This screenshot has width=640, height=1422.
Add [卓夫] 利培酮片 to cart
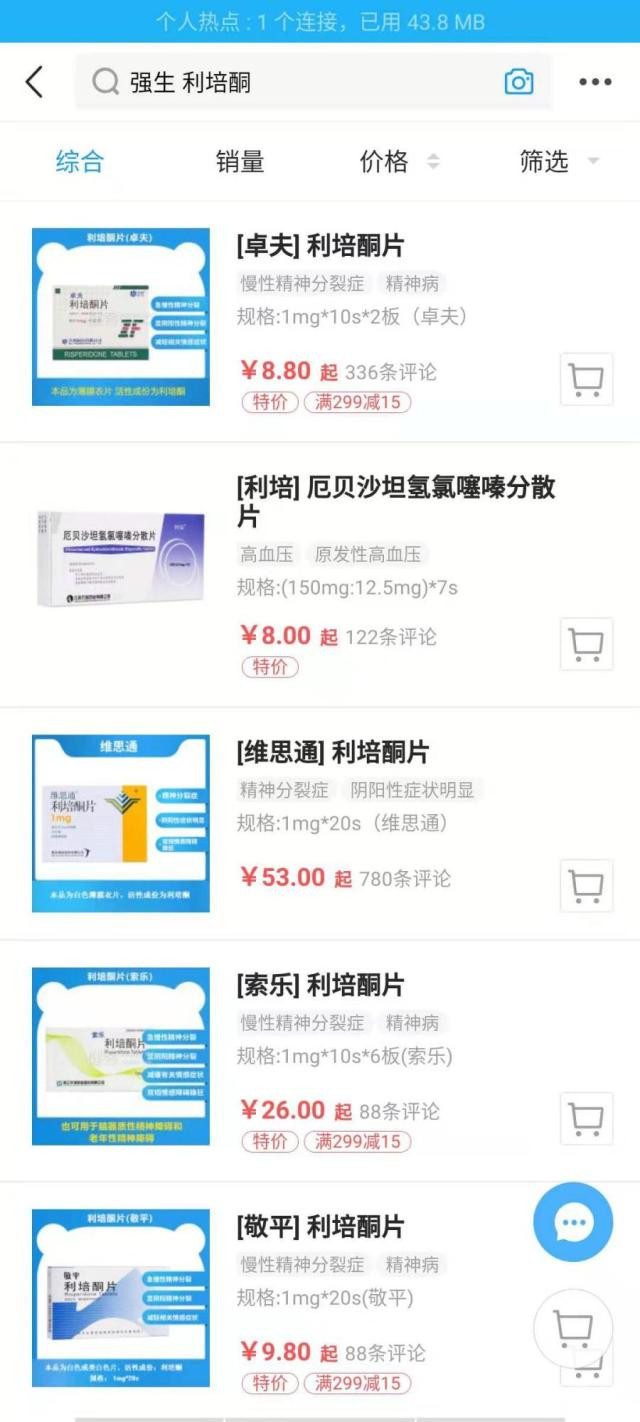tap(586, 379)
